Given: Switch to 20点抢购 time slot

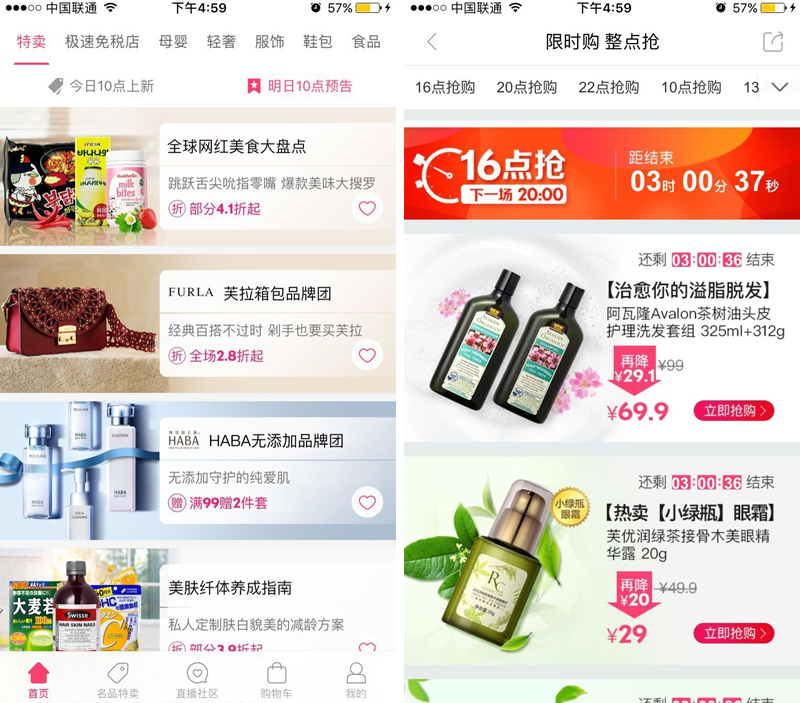Looking at the screenshot, I should coord(526,88).
